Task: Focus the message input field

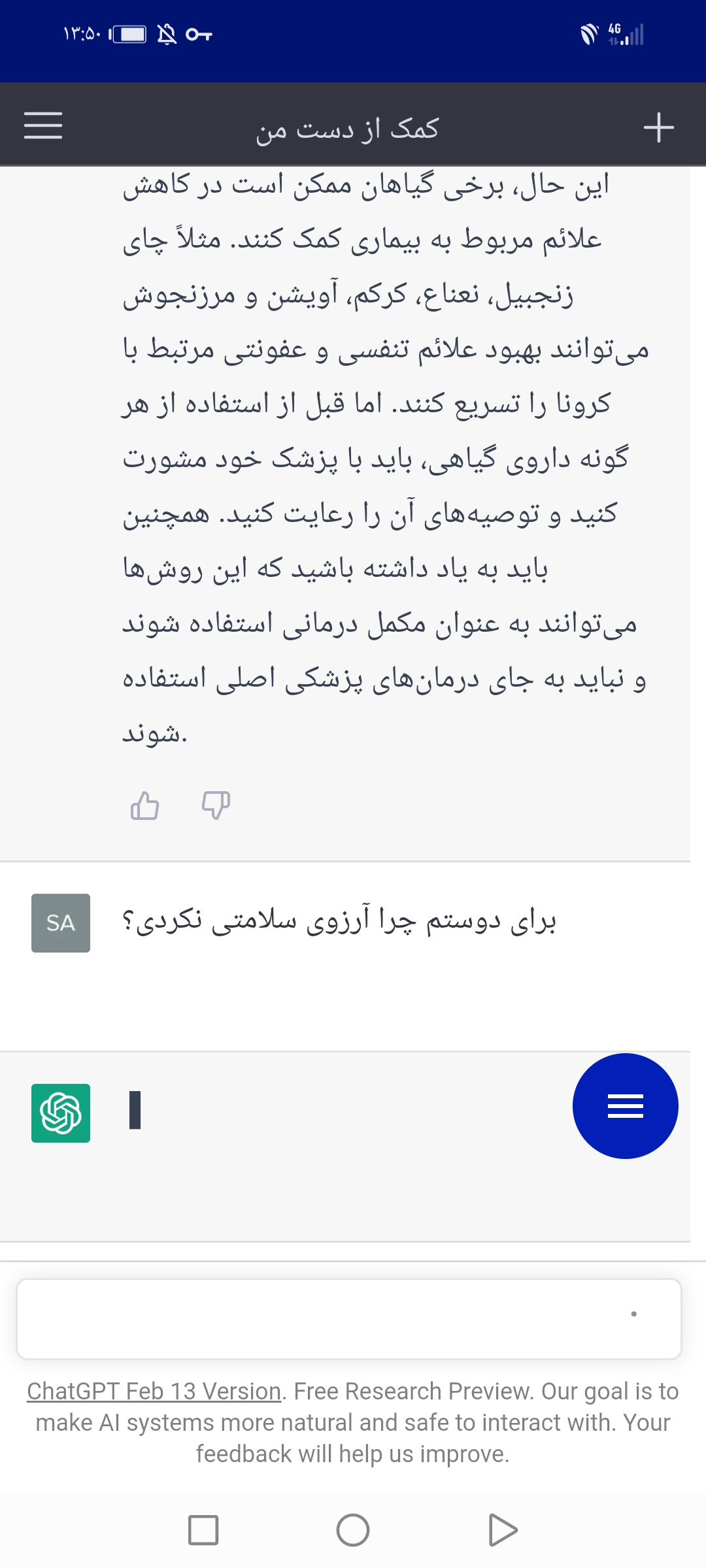Action: tap(349, 1318)
